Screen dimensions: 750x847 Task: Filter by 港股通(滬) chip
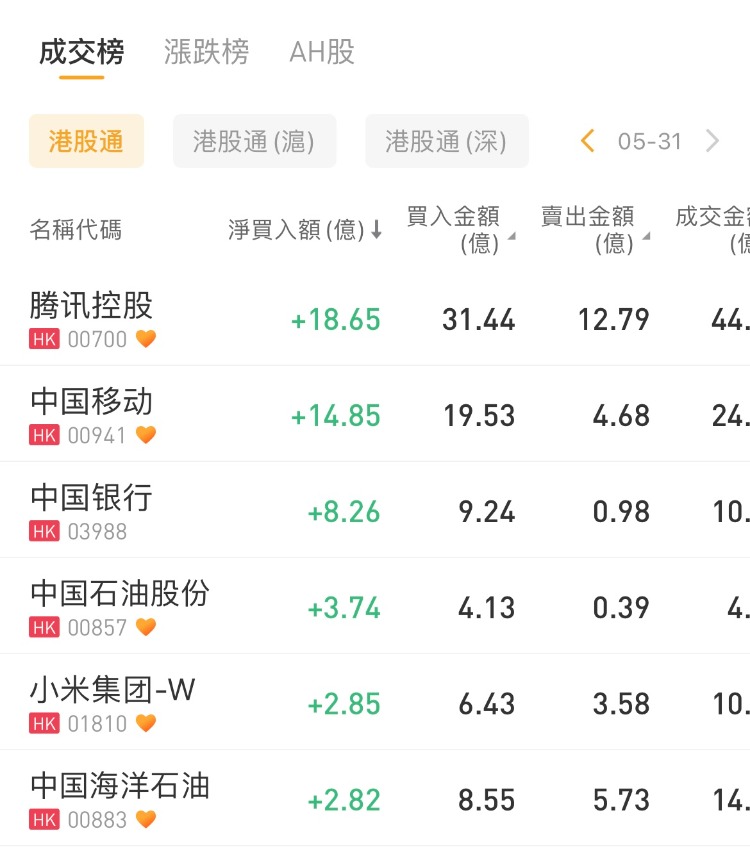tap(254, 141)
